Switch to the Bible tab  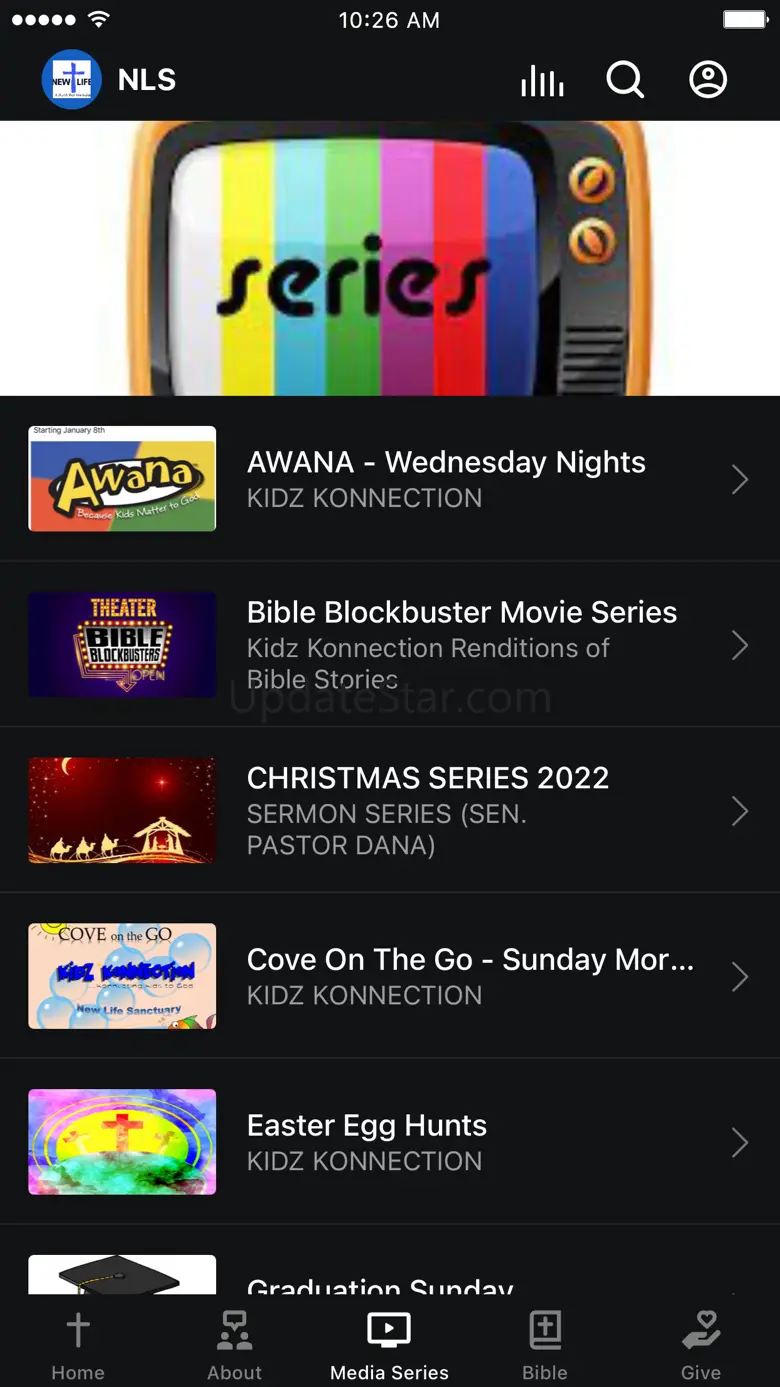click(x=545, y=1345)
